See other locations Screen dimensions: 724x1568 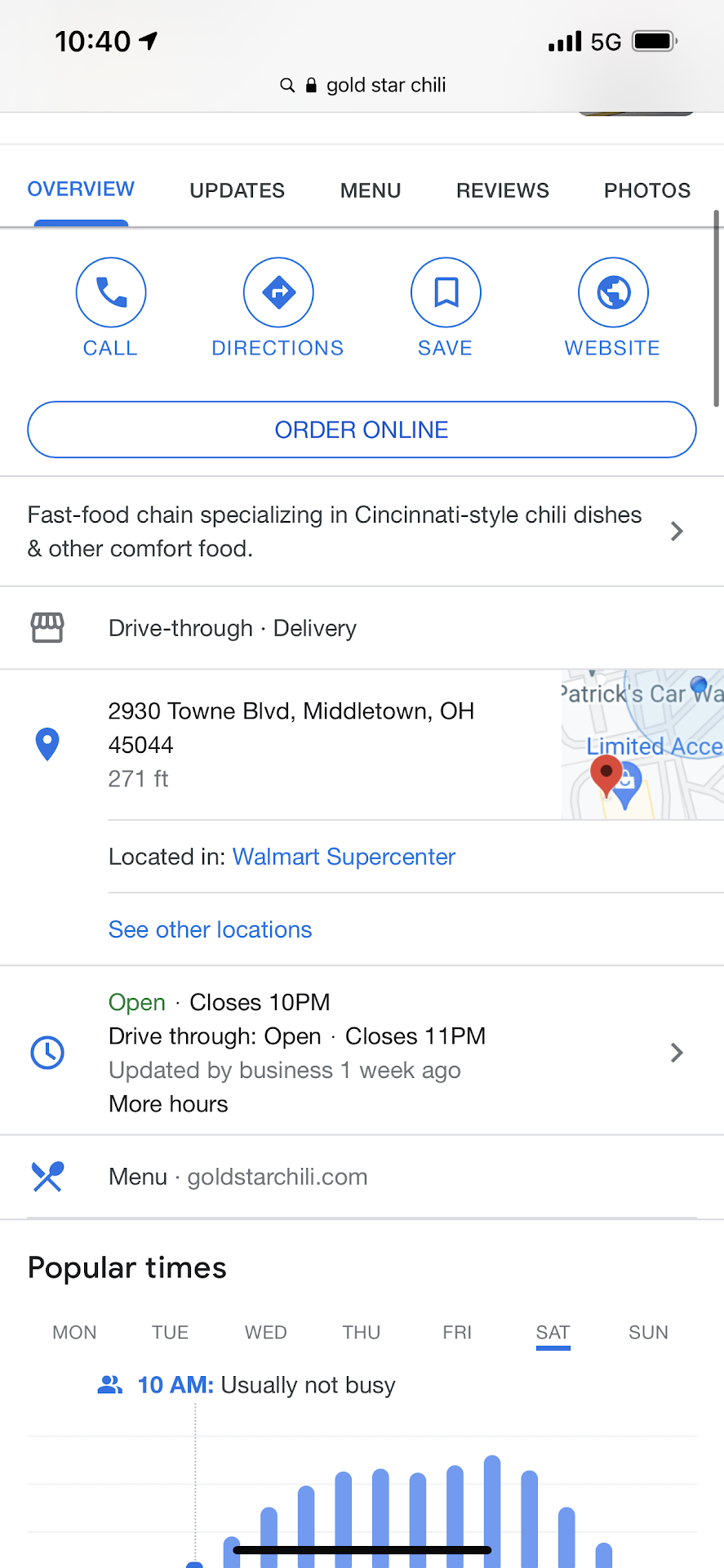click(x=211, y=929)
